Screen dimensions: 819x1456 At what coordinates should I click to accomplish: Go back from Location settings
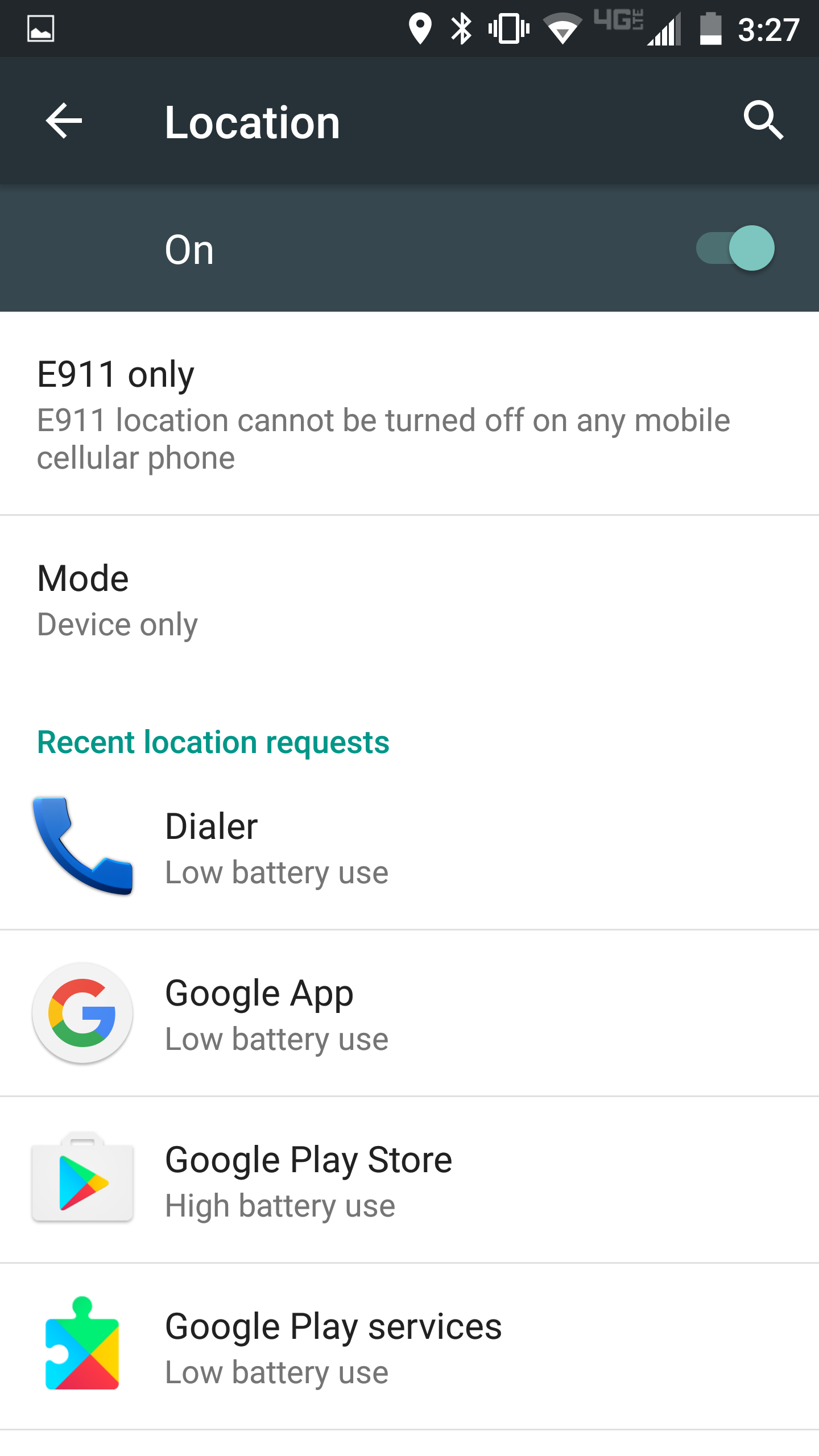coord(64,121)
